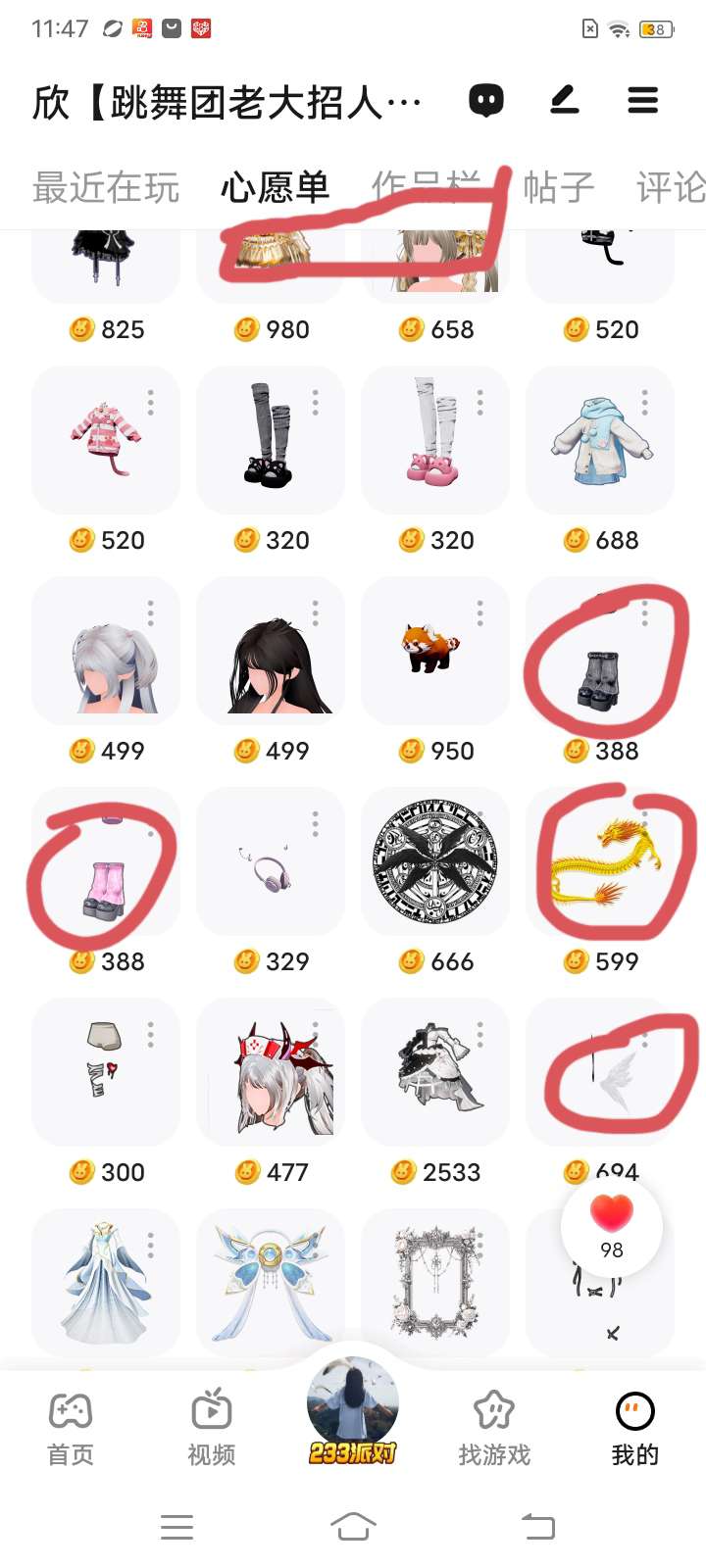Image resolution: width=706 pixels, height=1568 pixels.
Task: Go to the 找游戏 tab
Action: pyautogui.click(x=494, y=1429)
